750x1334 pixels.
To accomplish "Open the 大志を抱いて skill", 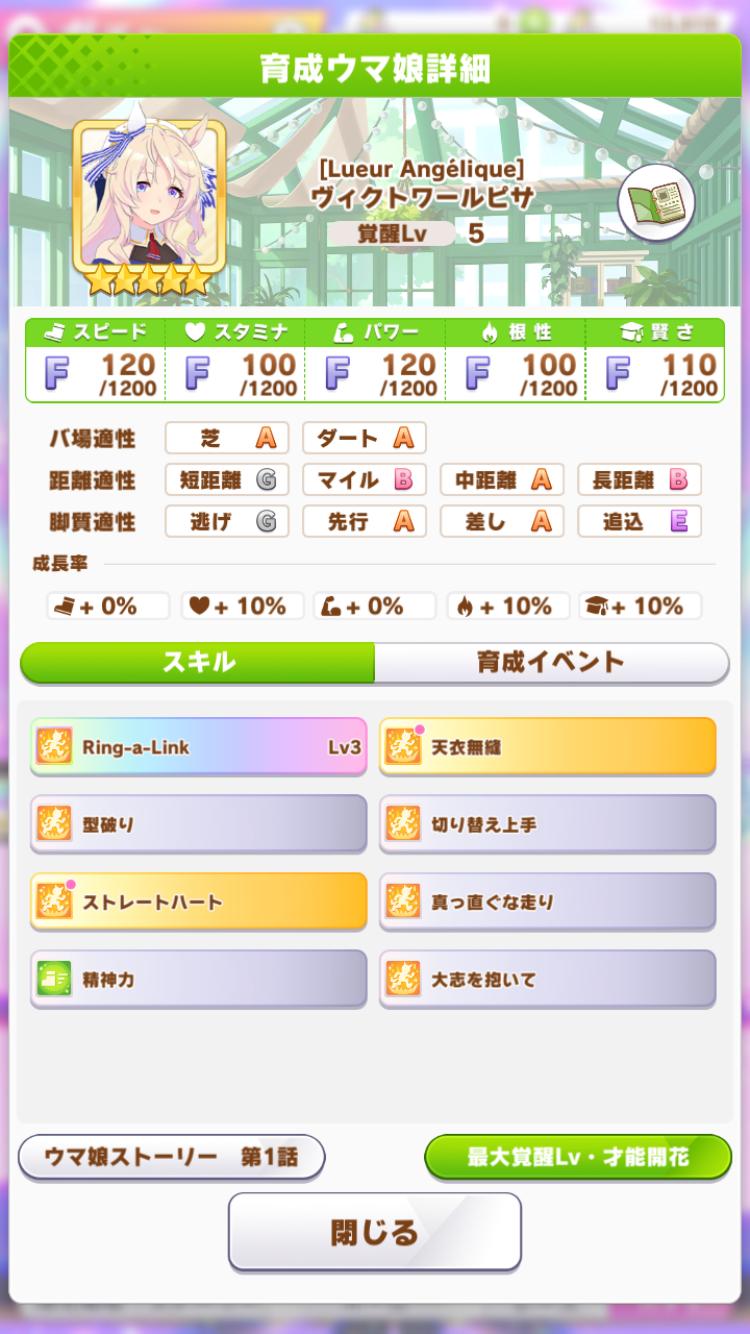I will click(548, 980).
